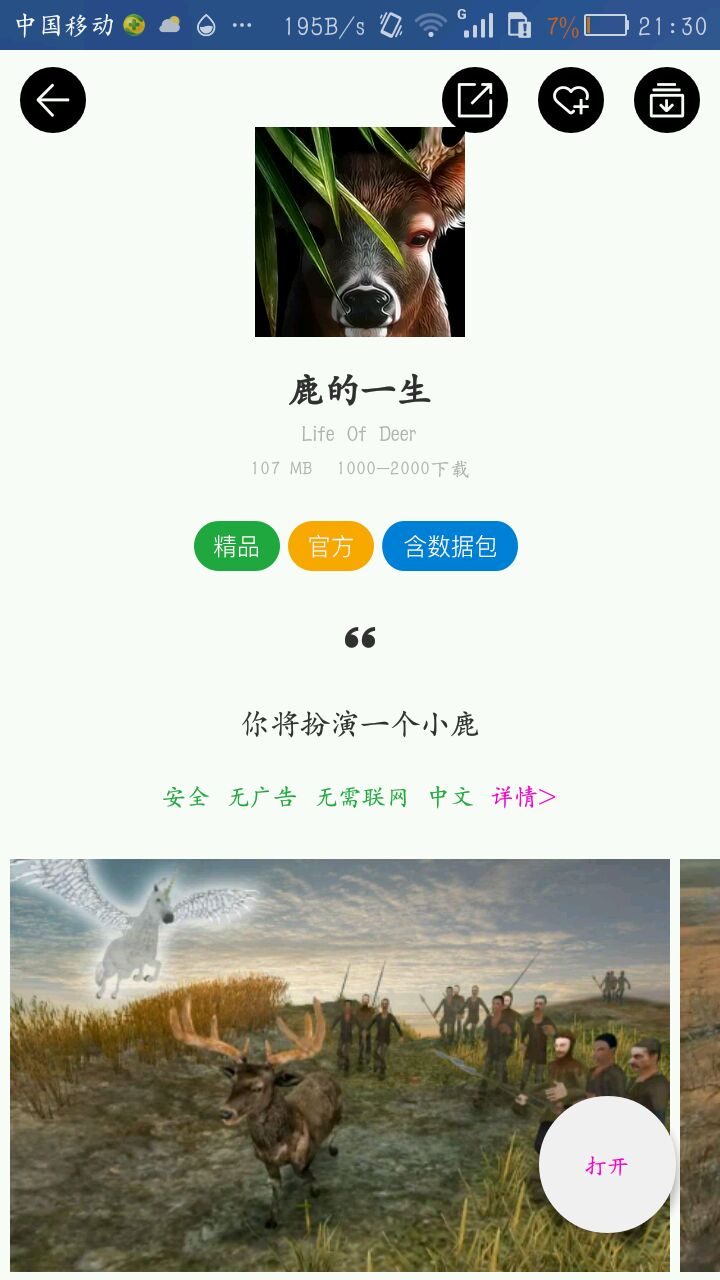Screen dimensions: 720x1280
Task: View the deer and hunters screenshot
Action: (x=300, y=1060)
